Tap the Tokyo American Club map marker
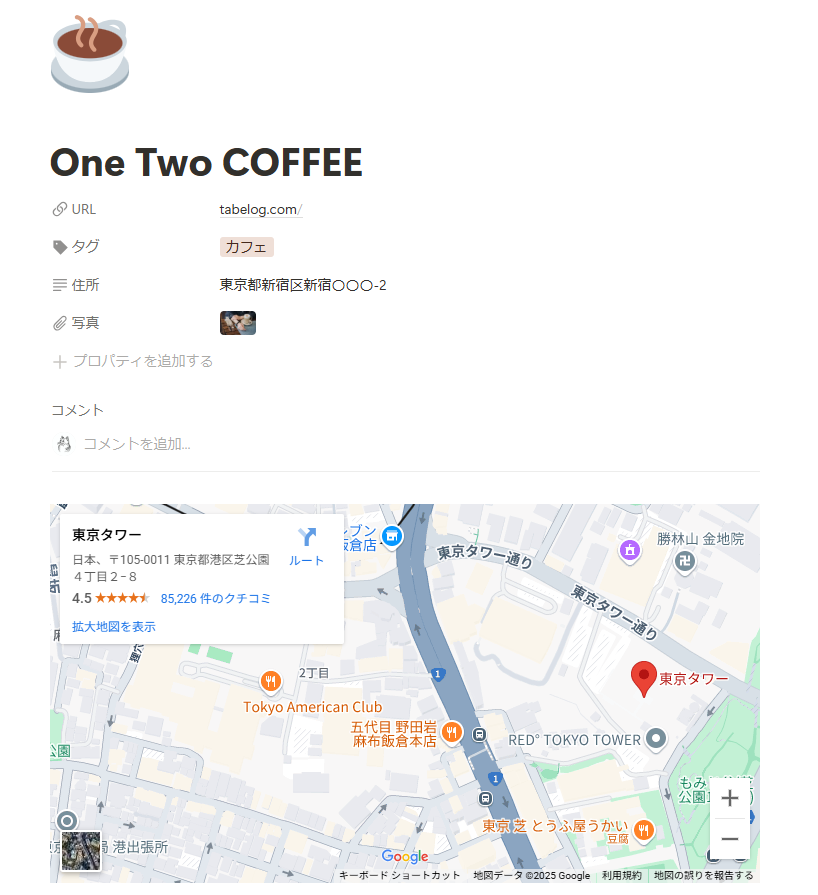The width and height of the screenshot is (818, 895). pyautogui.click(x=270, y=682)
